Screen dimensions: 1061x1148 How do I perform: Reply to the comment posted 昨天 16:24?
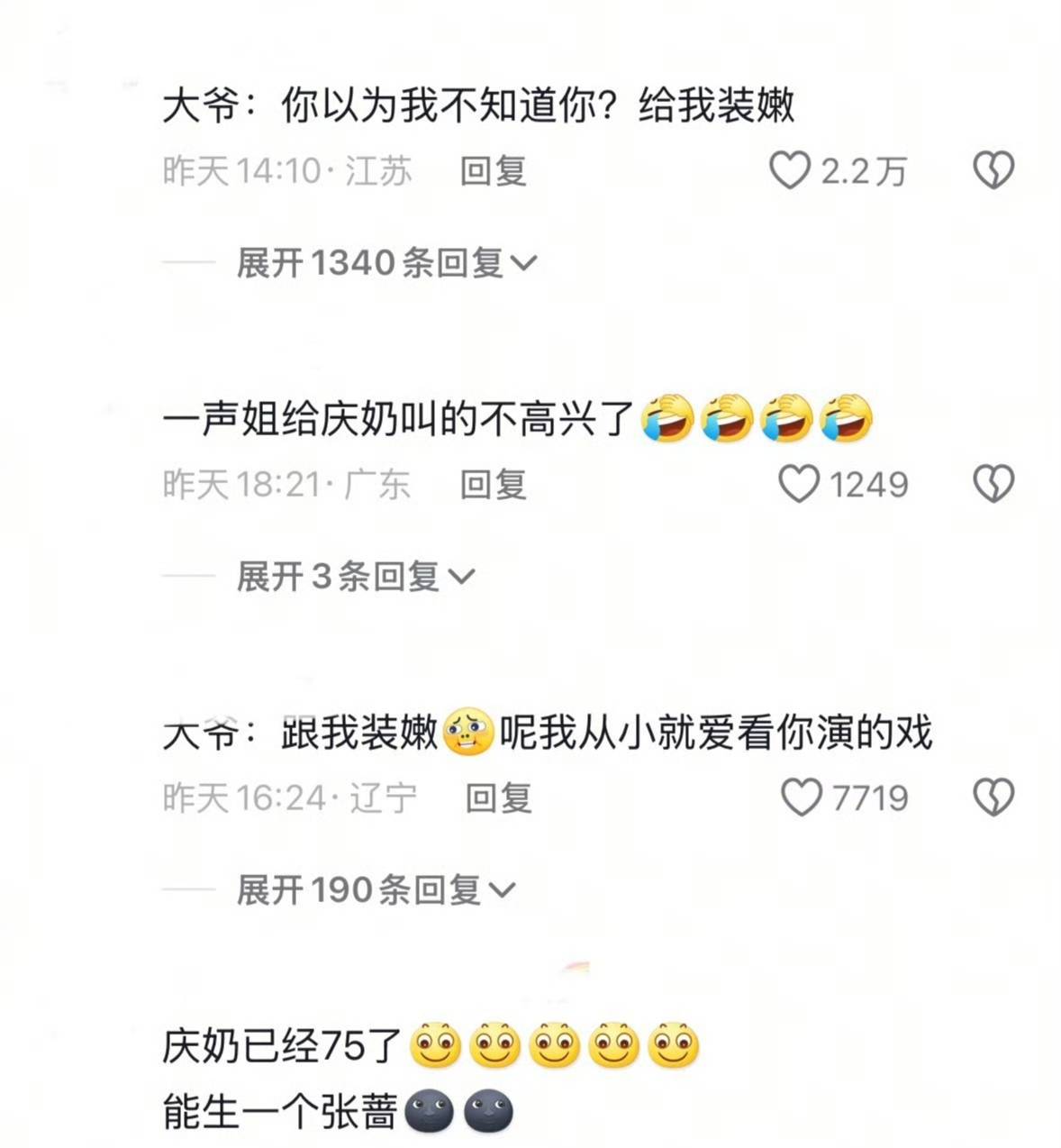click(498, 797)
